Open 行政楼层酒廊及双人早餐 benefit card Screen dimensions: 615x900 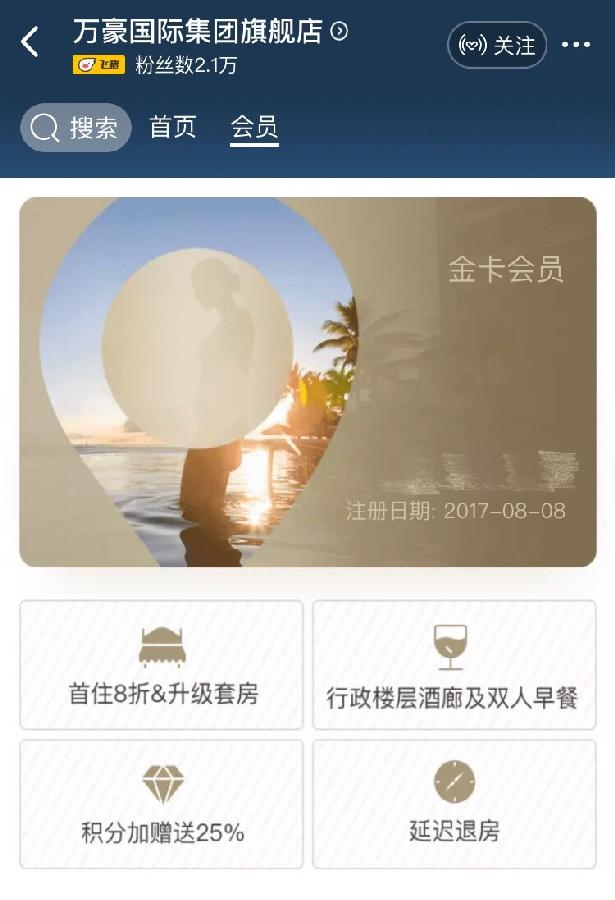click(x=454, y=665)
